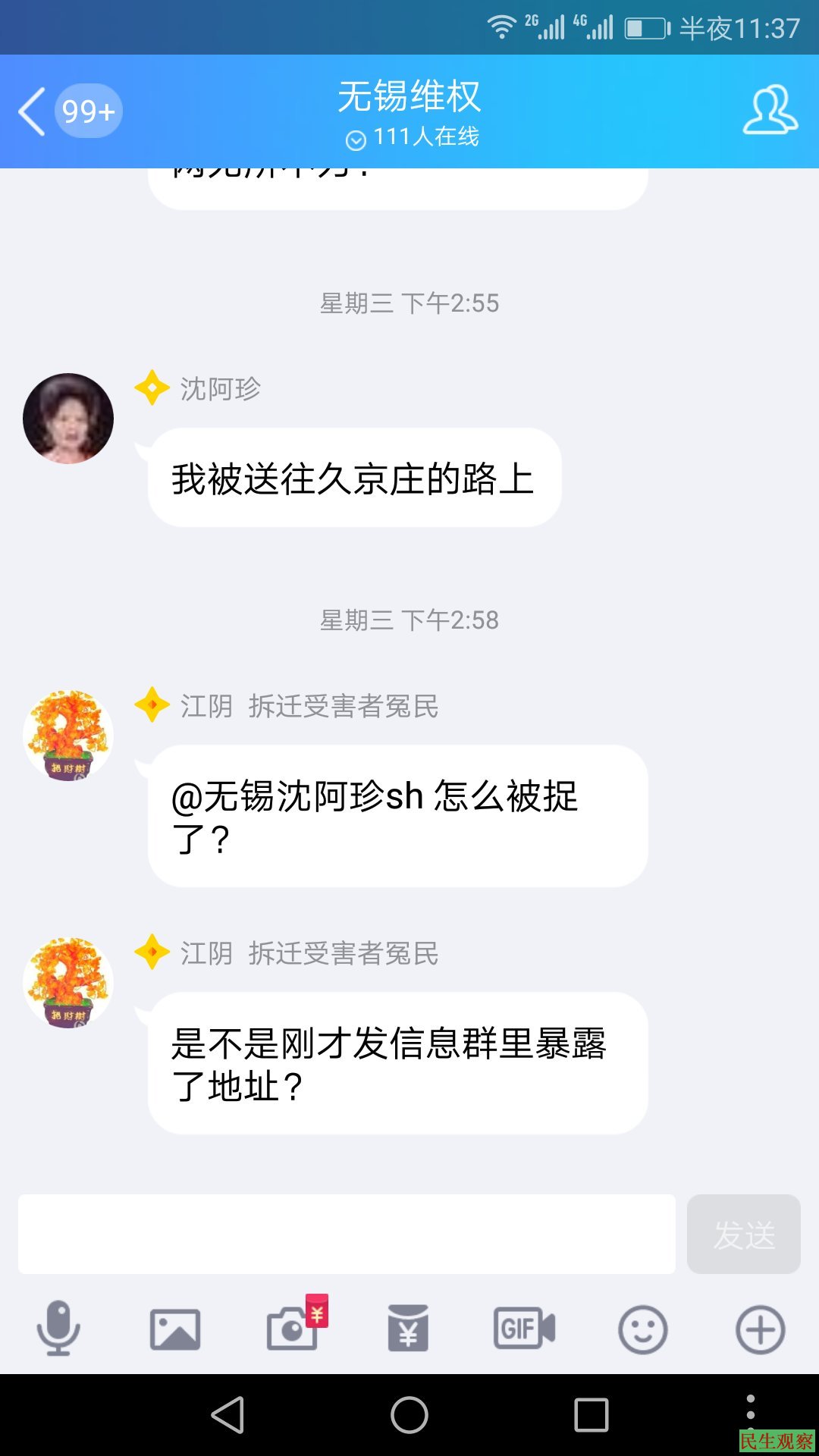Open the recent apps view
819x1456 pixels.
point(591,1415)
